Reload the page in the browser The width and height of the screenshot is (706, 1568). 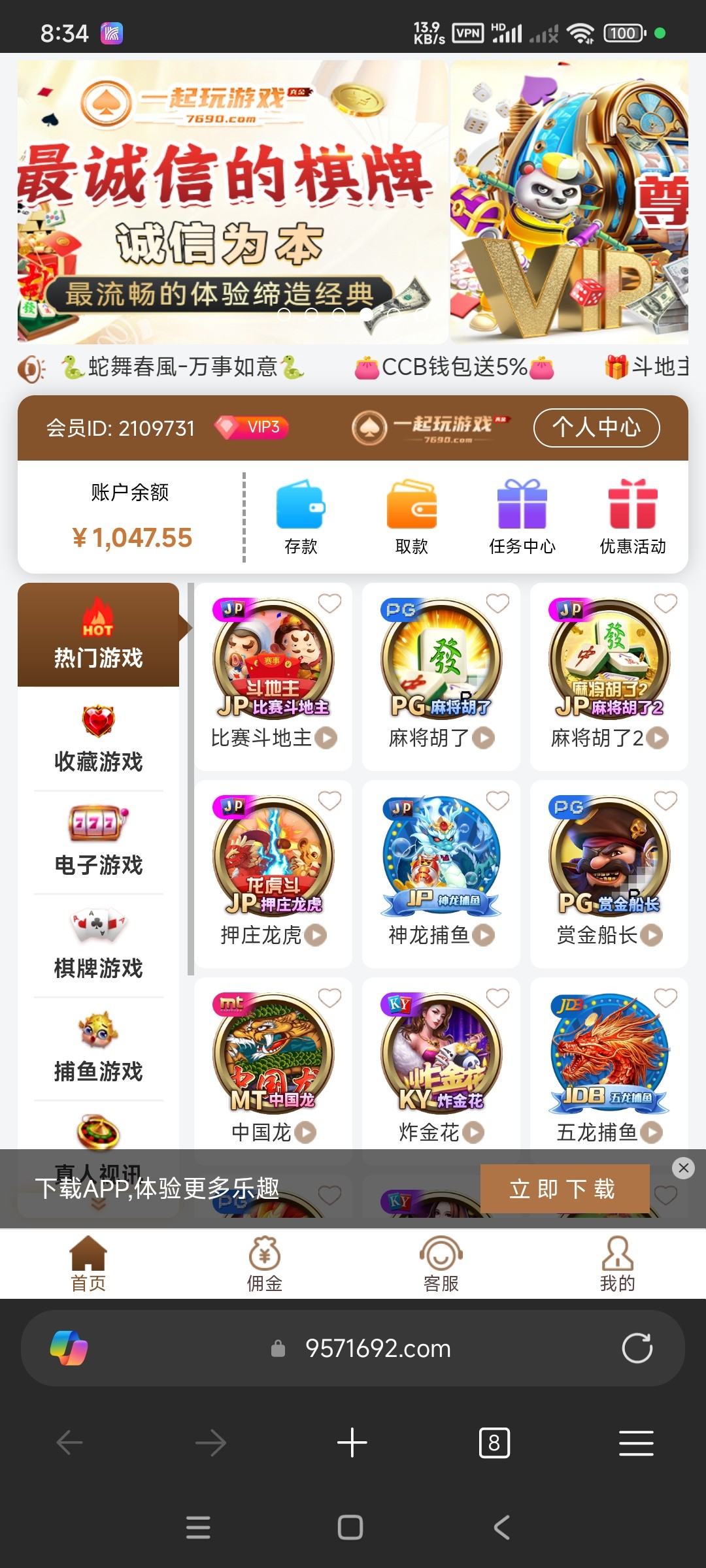(637, 1348)
